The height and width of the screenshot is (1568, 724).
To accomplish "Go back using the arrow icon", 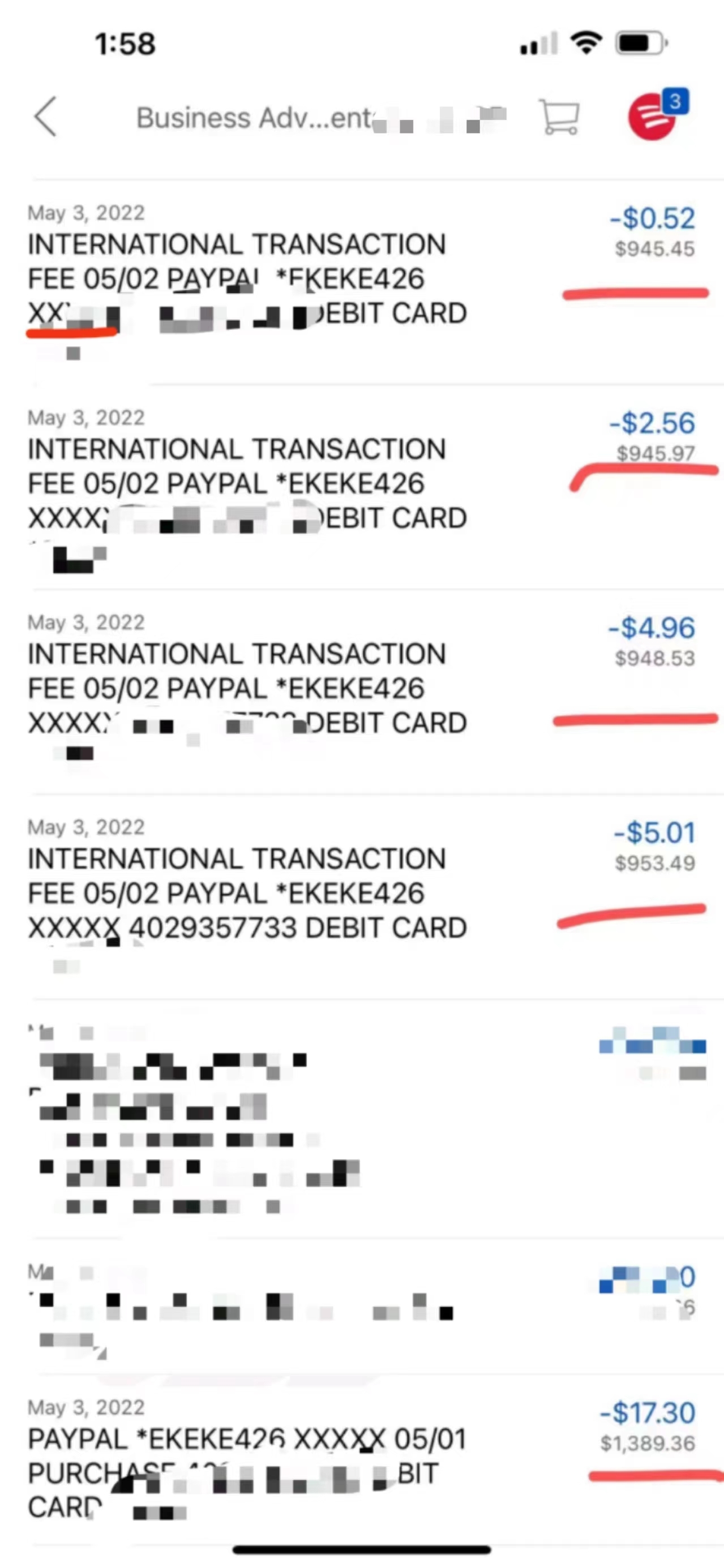I will point(46,116).
